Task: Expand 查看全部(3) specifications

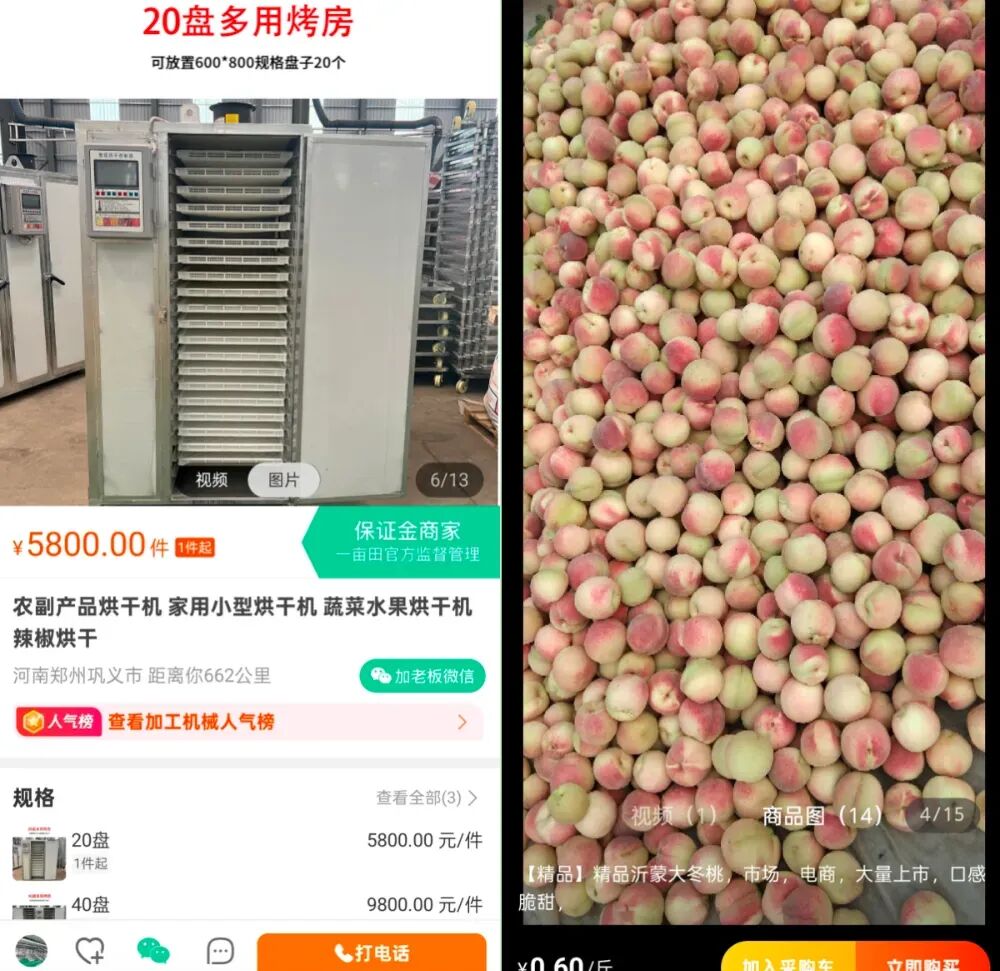Action: (x=426, y=797)
